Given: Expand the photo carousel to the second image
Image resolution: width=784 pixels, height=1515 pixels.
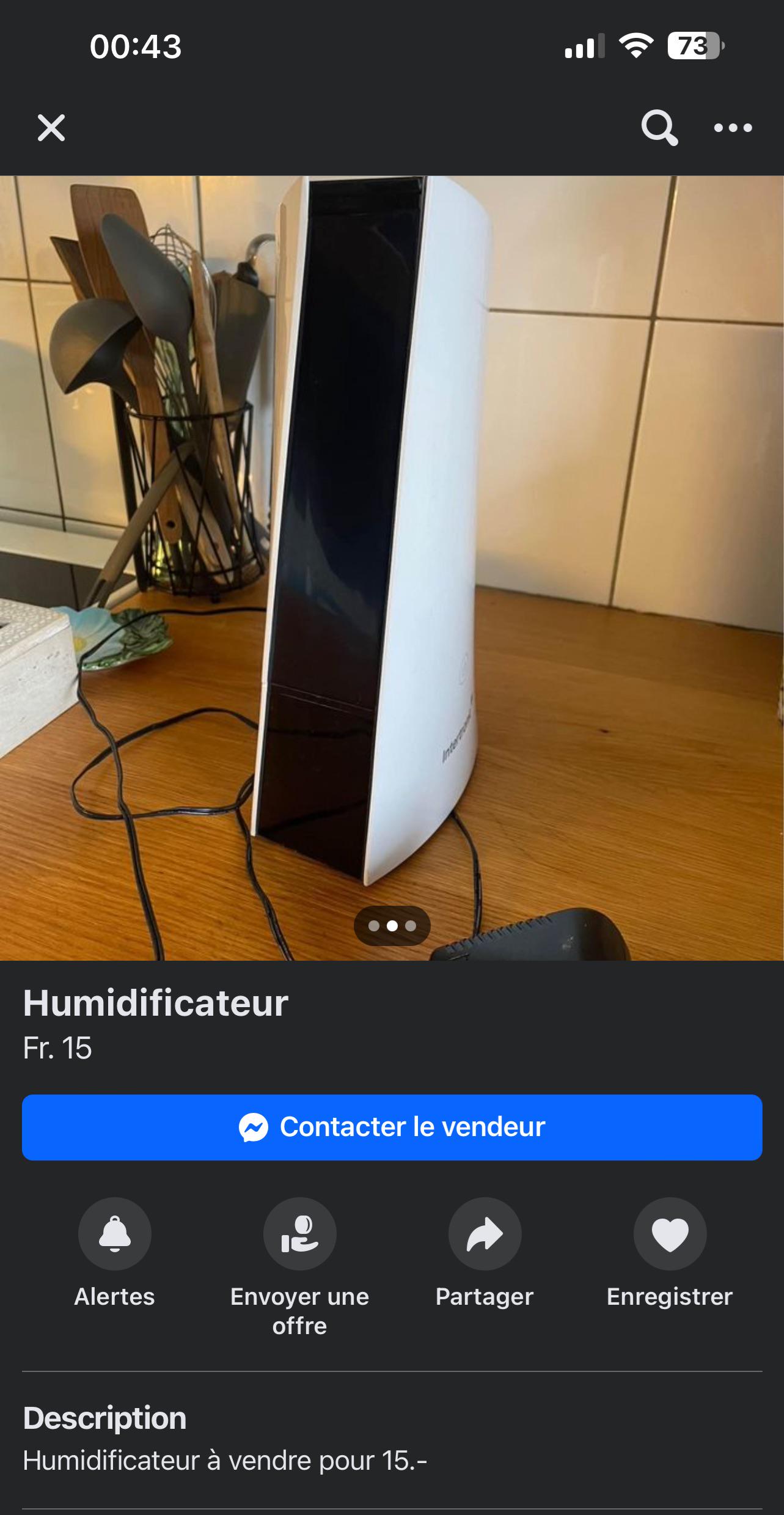Looking at the screenshot, I should pyautogui.click(x=392, y=925).
